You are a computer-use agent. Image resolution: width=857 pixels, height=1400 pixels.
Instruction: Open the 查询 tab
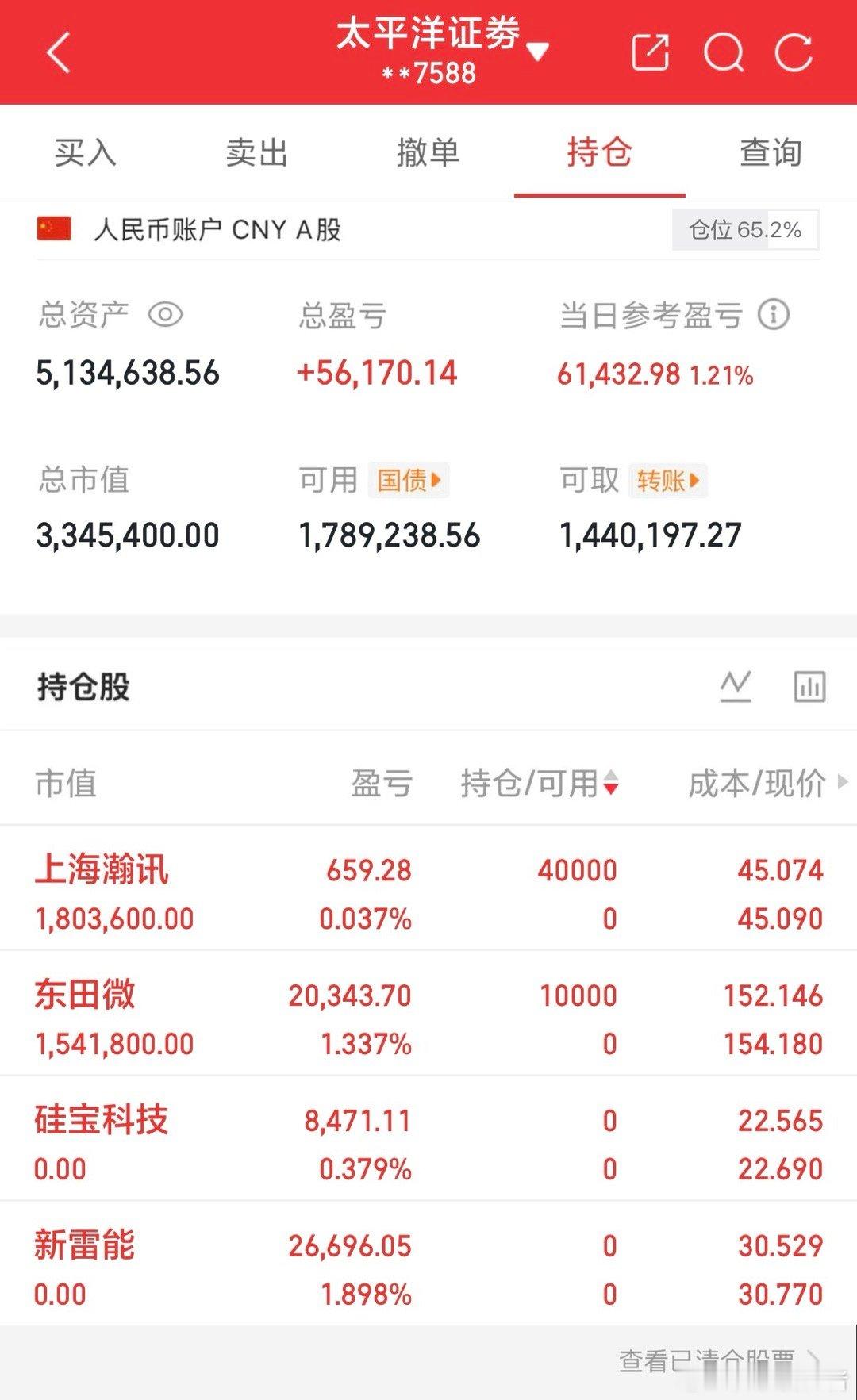[x=771, y=153]
